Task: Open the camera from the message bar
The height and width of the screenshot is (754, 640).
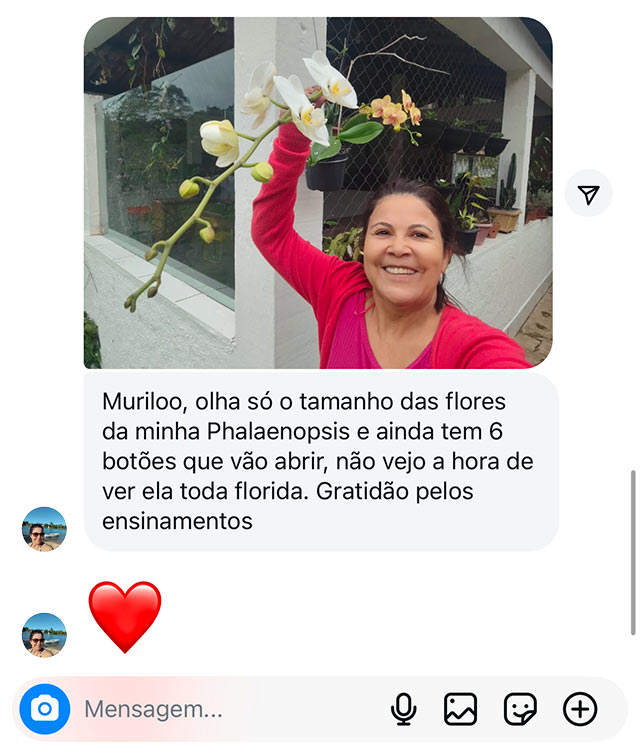Action: (x=44, y=710)
